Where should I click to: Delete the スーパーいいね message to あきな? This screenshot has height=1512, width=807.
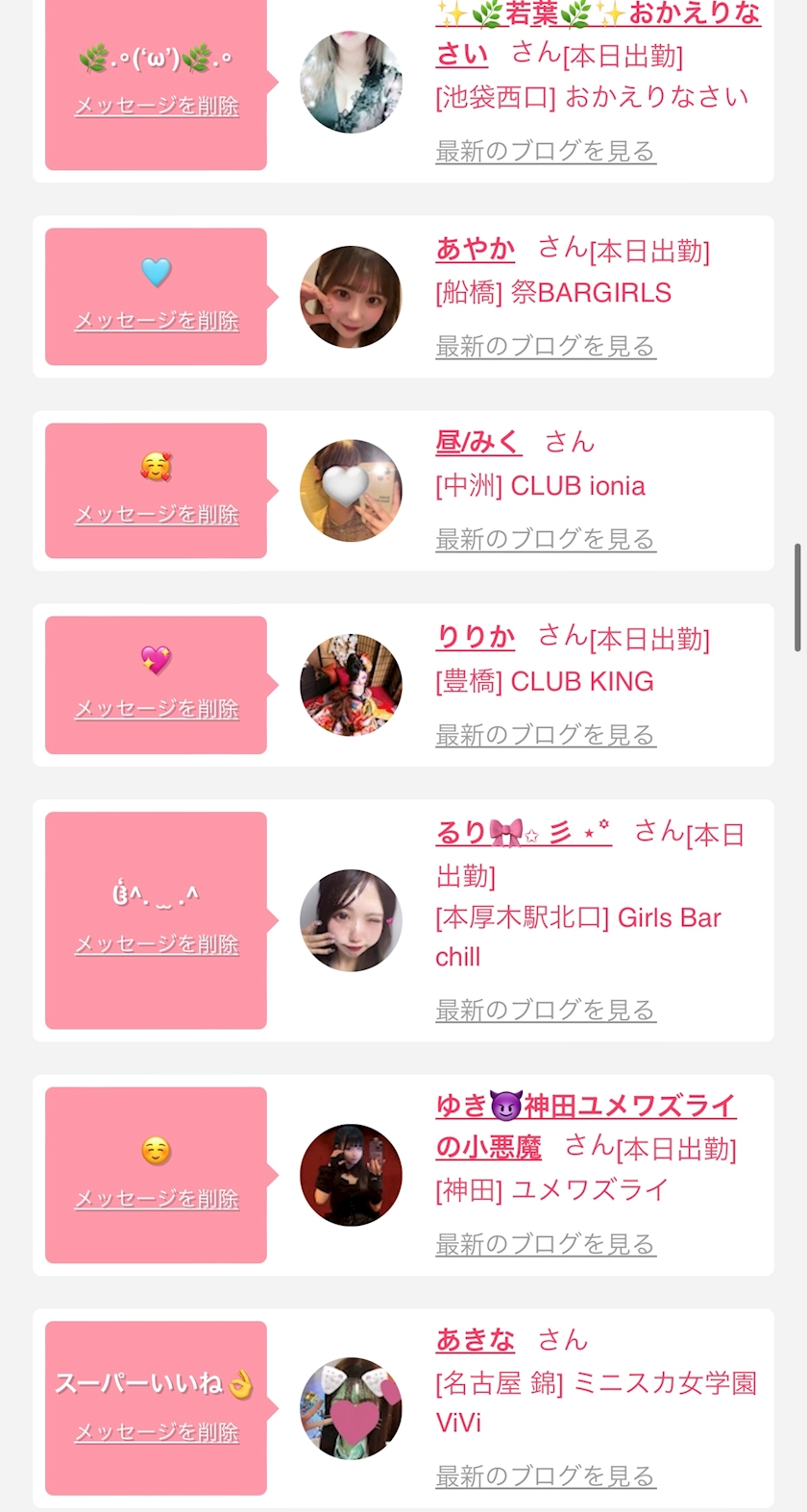click(x=157, y=1432)
